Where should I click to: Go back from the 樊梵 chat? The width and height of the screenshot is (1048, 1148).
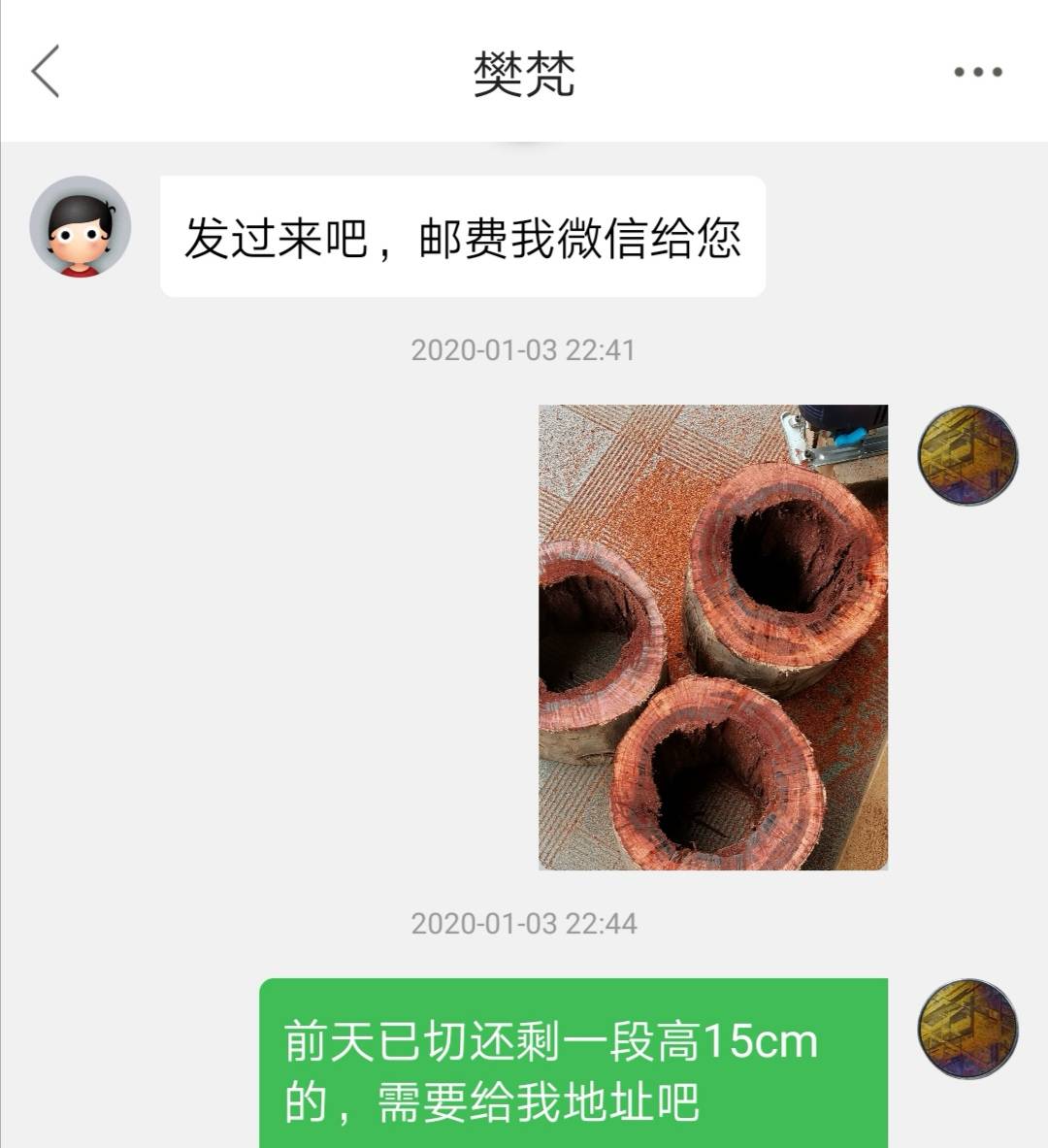tap(46, 71)
